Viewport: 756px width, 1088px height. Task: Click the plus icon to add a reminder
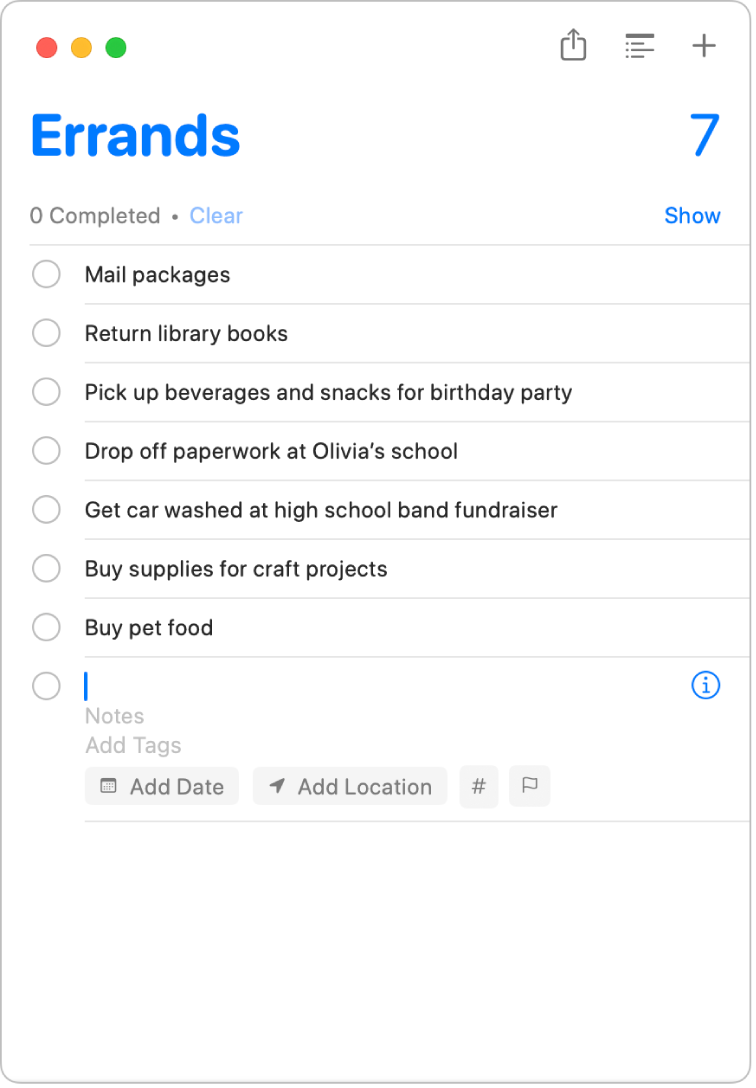coord(705,46)
